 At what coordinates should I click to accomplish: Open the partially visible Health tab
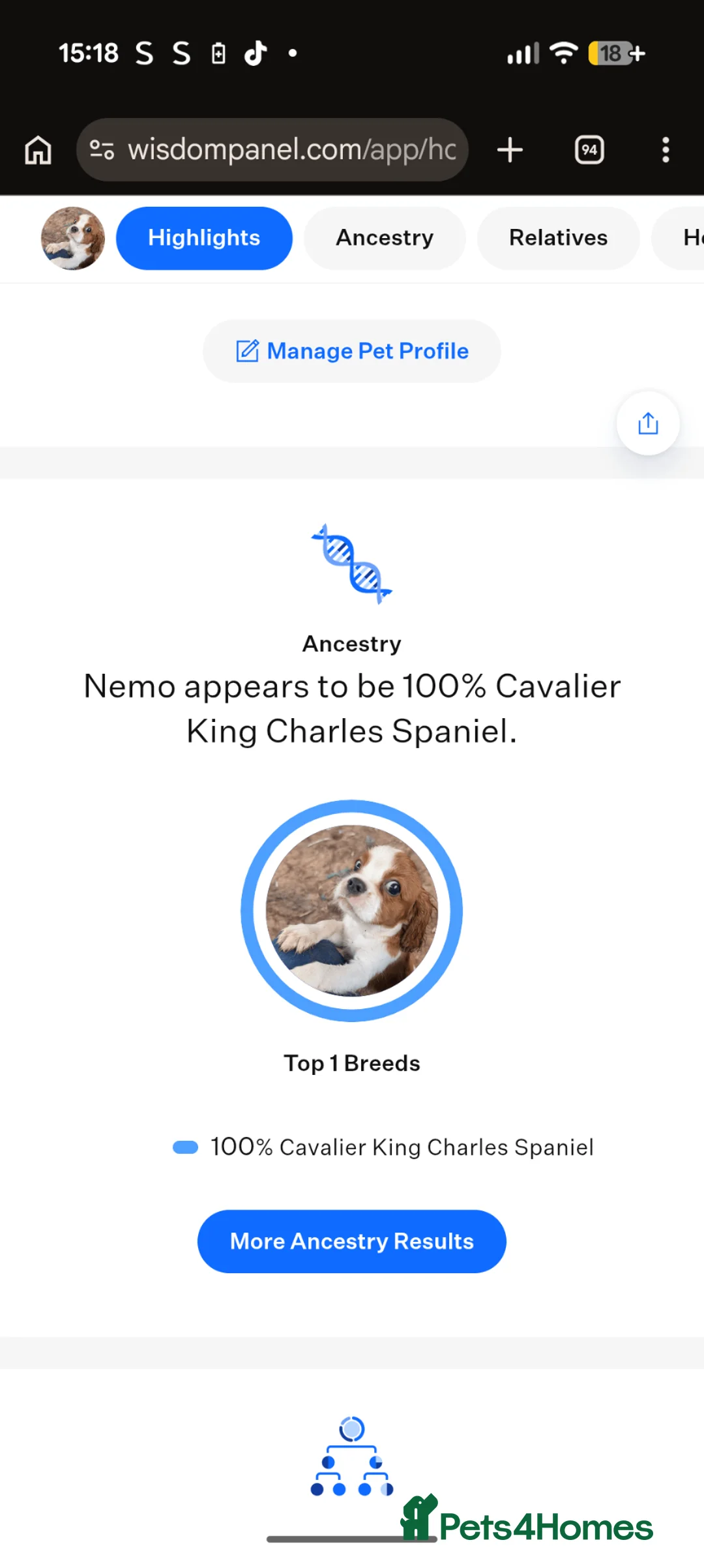point(688,238)
